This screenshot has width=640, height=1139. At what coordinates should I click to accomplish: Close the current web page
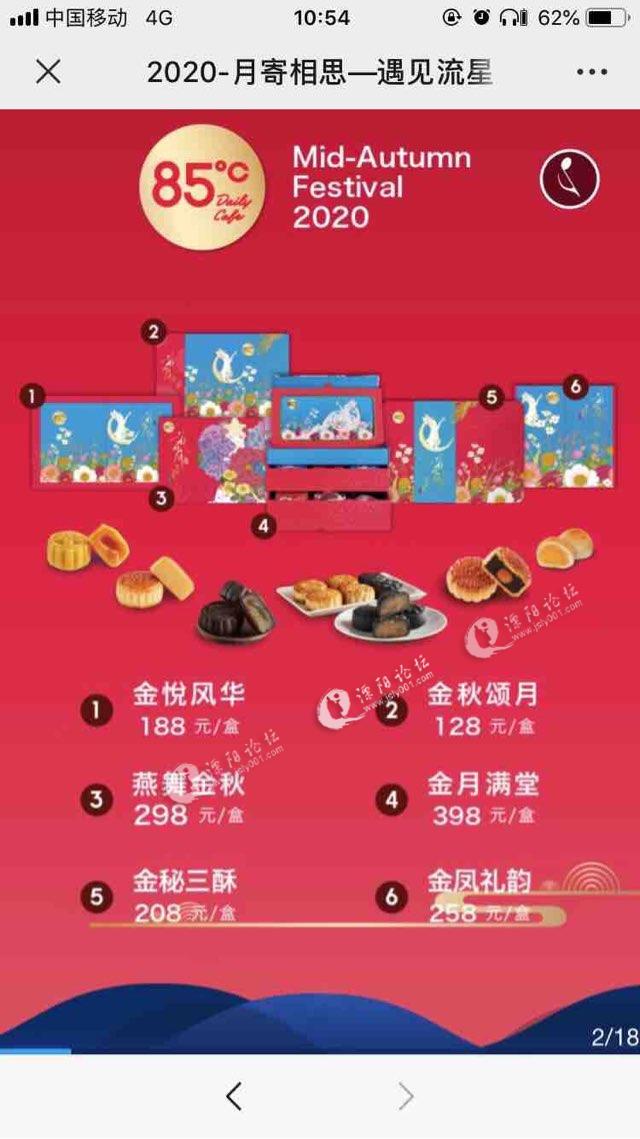pyautogui.click(x=48, y=72)
